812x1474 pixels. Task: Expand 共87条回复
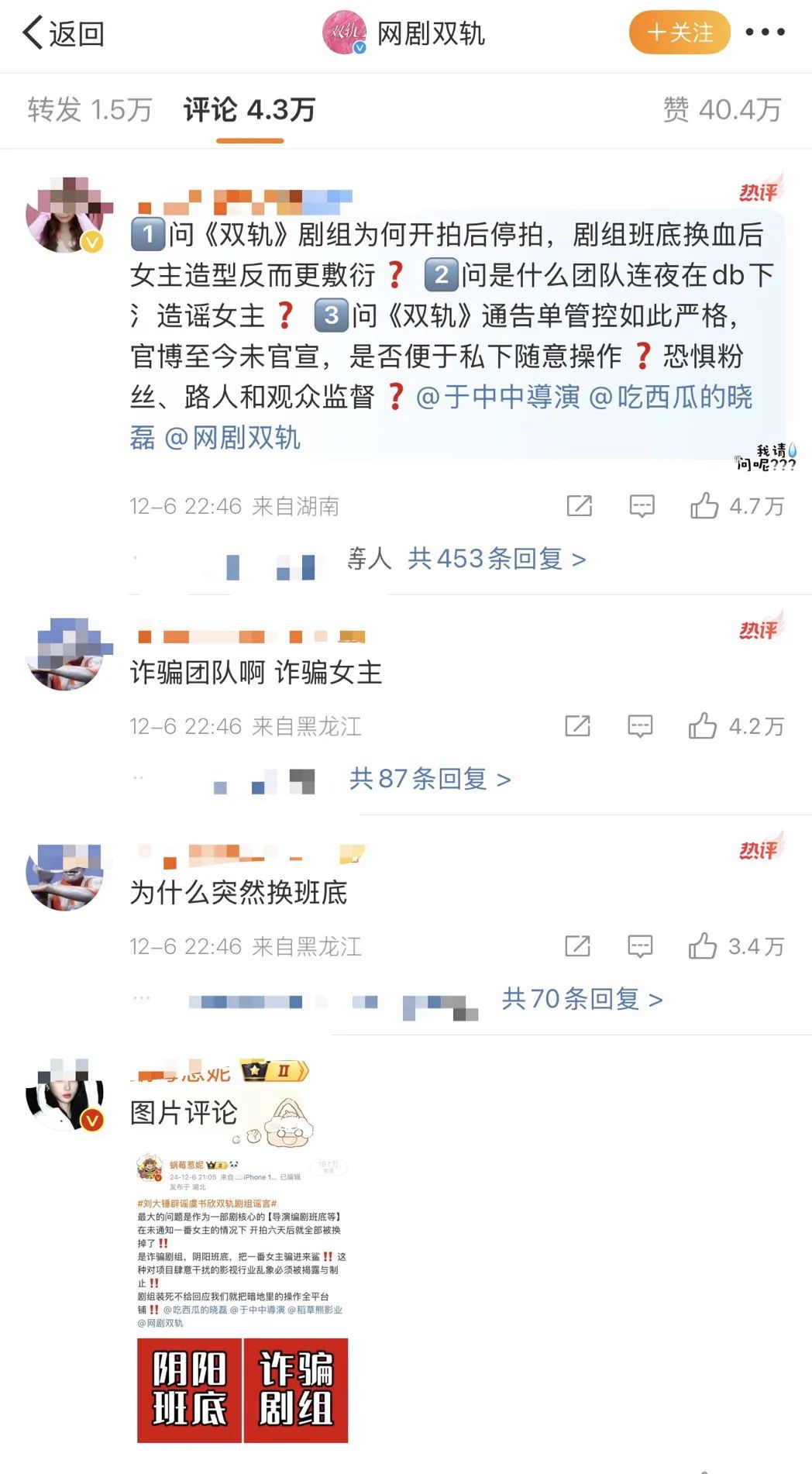tap(430, 779)
